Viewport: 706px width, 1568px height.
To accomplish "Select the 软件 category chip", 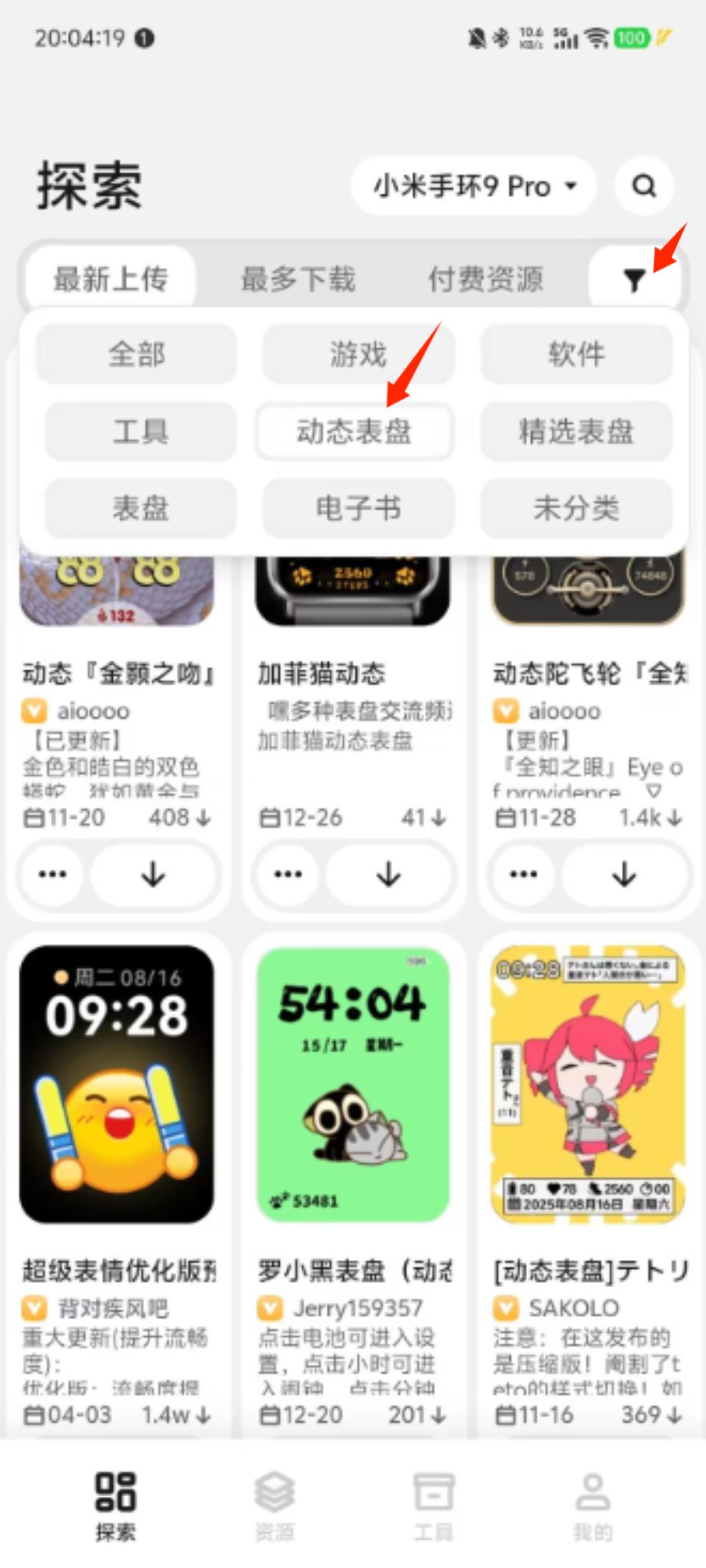I will [576, 354].
